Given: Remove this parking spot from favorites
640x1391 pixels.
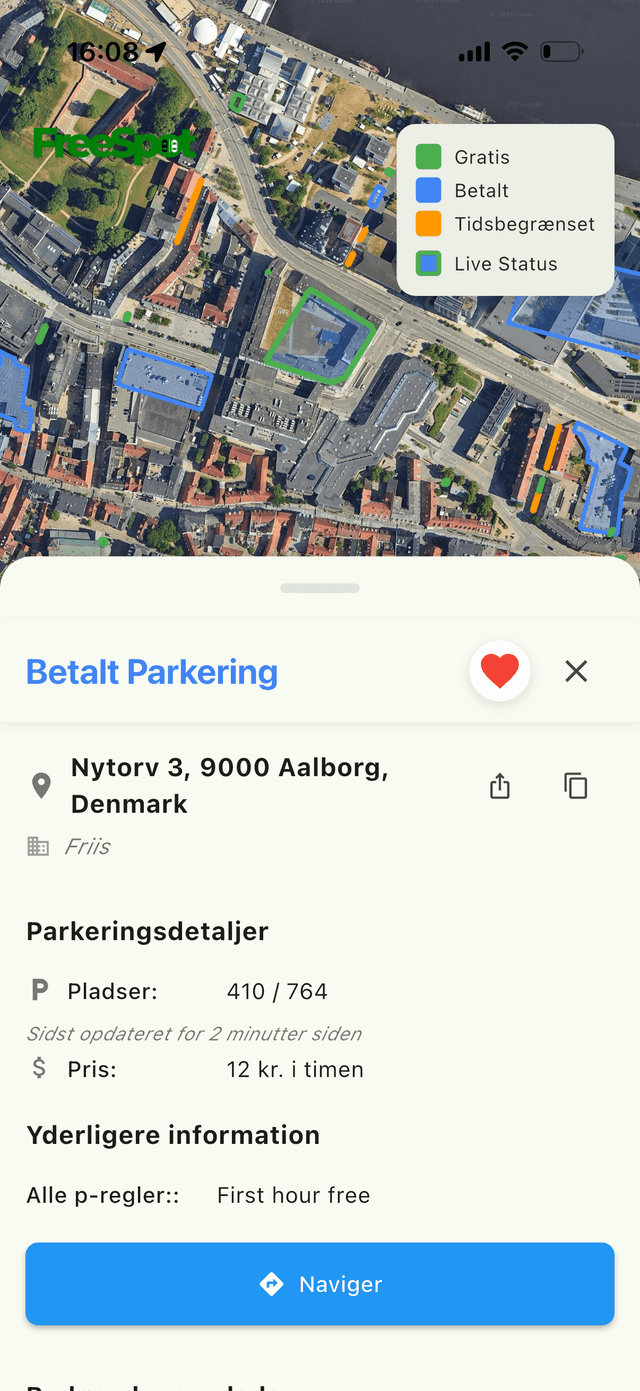Looking at the screenshot, I should coord(499,671).
